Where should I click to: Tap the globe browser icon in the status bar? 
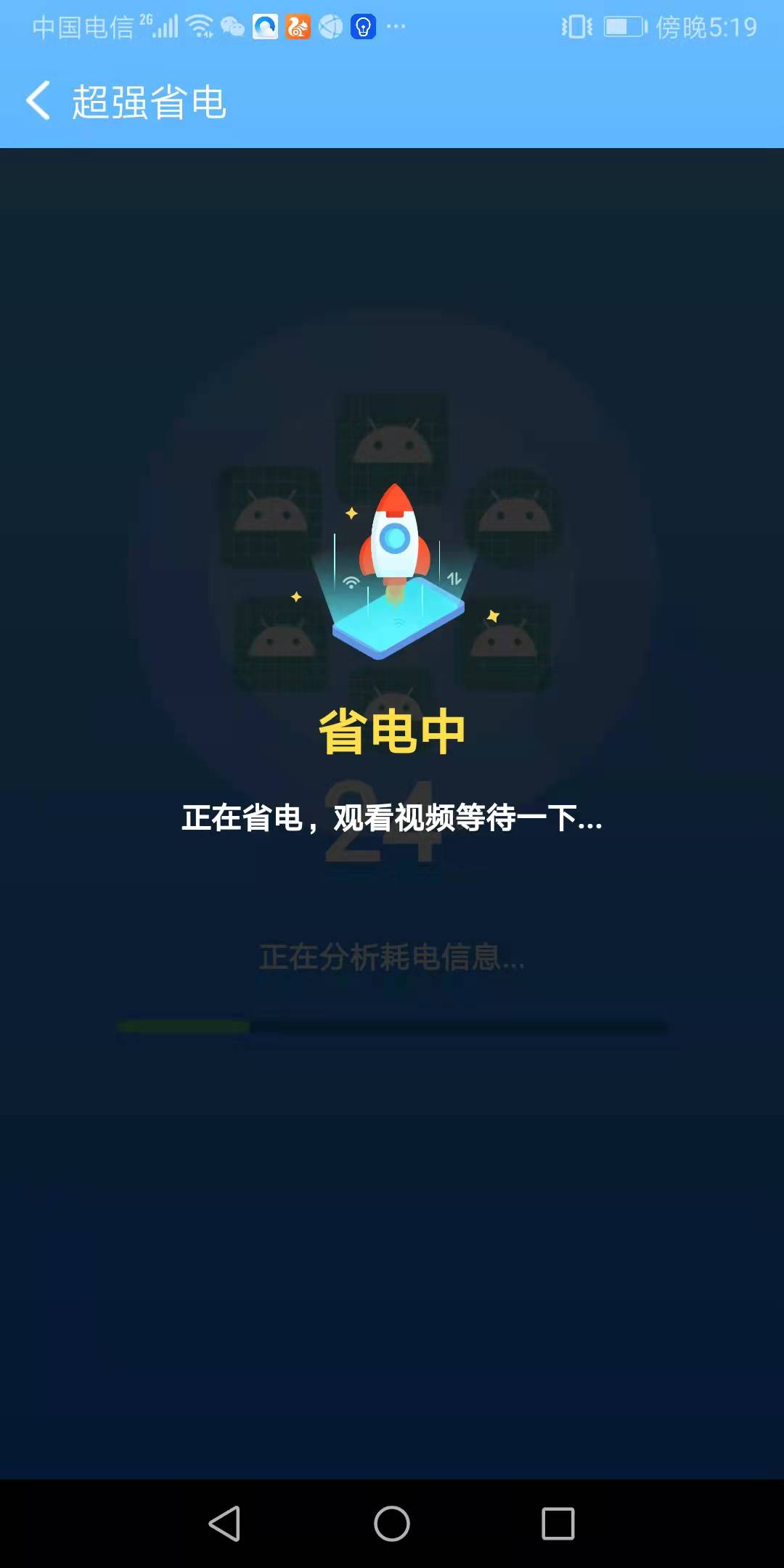(x=330, y=27)
